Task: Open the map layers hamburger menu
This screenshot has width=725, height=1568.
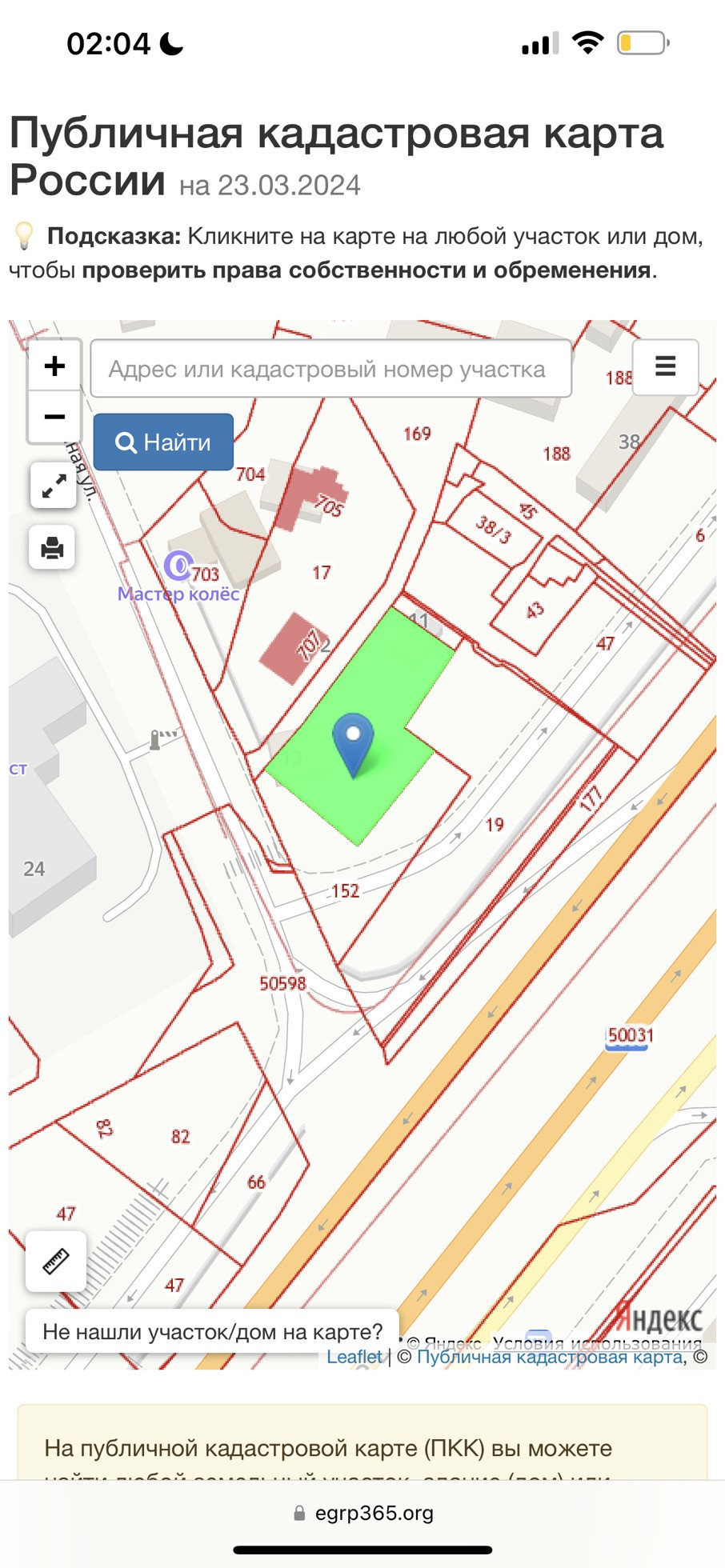Action: [x=665, y=366]
